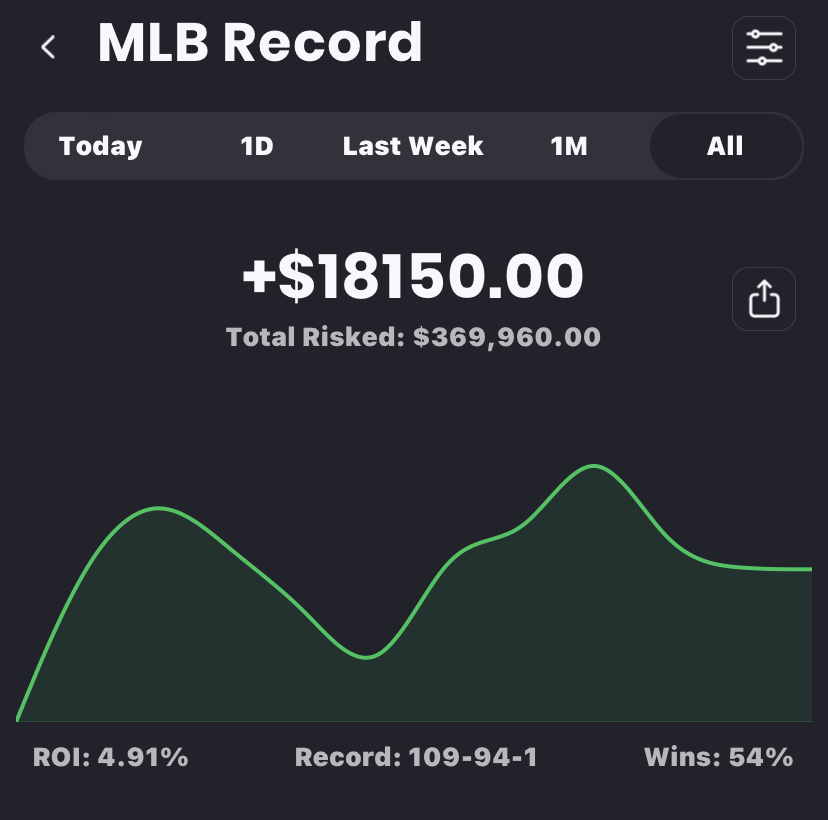Select the All time range
This screenshot has width=828, height=820.
[x=725, y=146]
